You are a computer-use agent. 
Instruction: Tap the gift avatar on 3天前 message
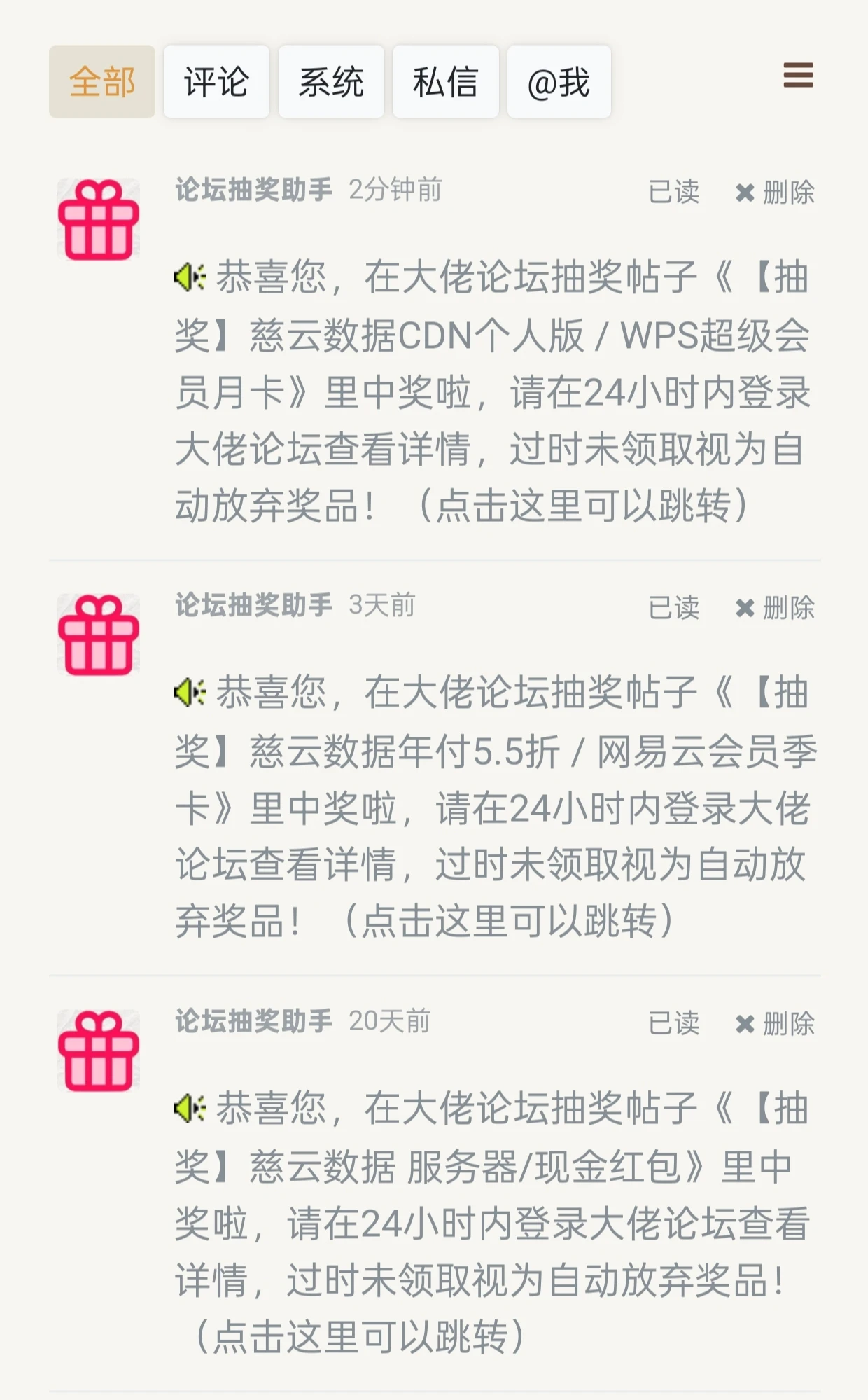99,635
